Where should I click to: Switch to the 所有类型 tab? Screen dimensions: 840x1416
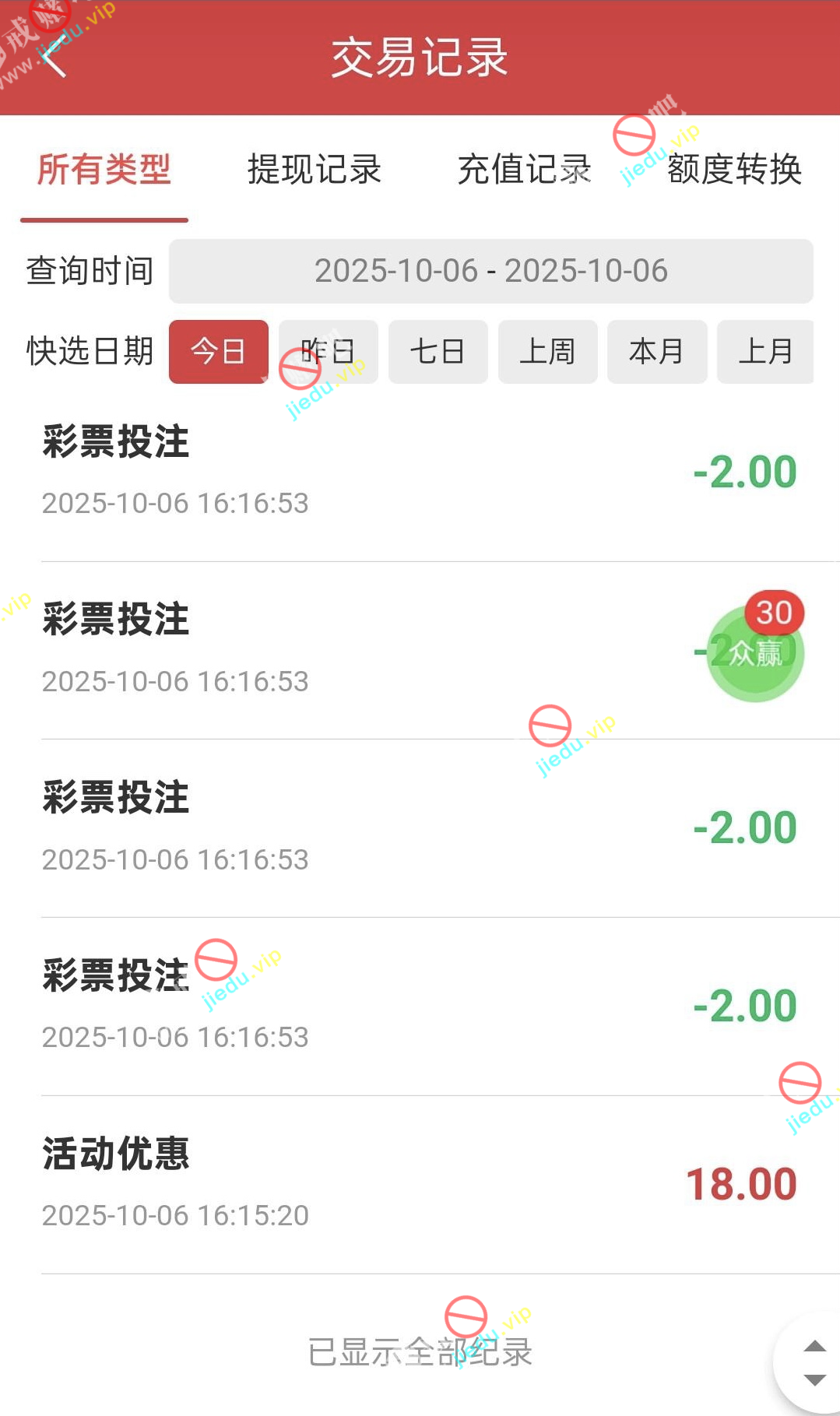point(104,169)
